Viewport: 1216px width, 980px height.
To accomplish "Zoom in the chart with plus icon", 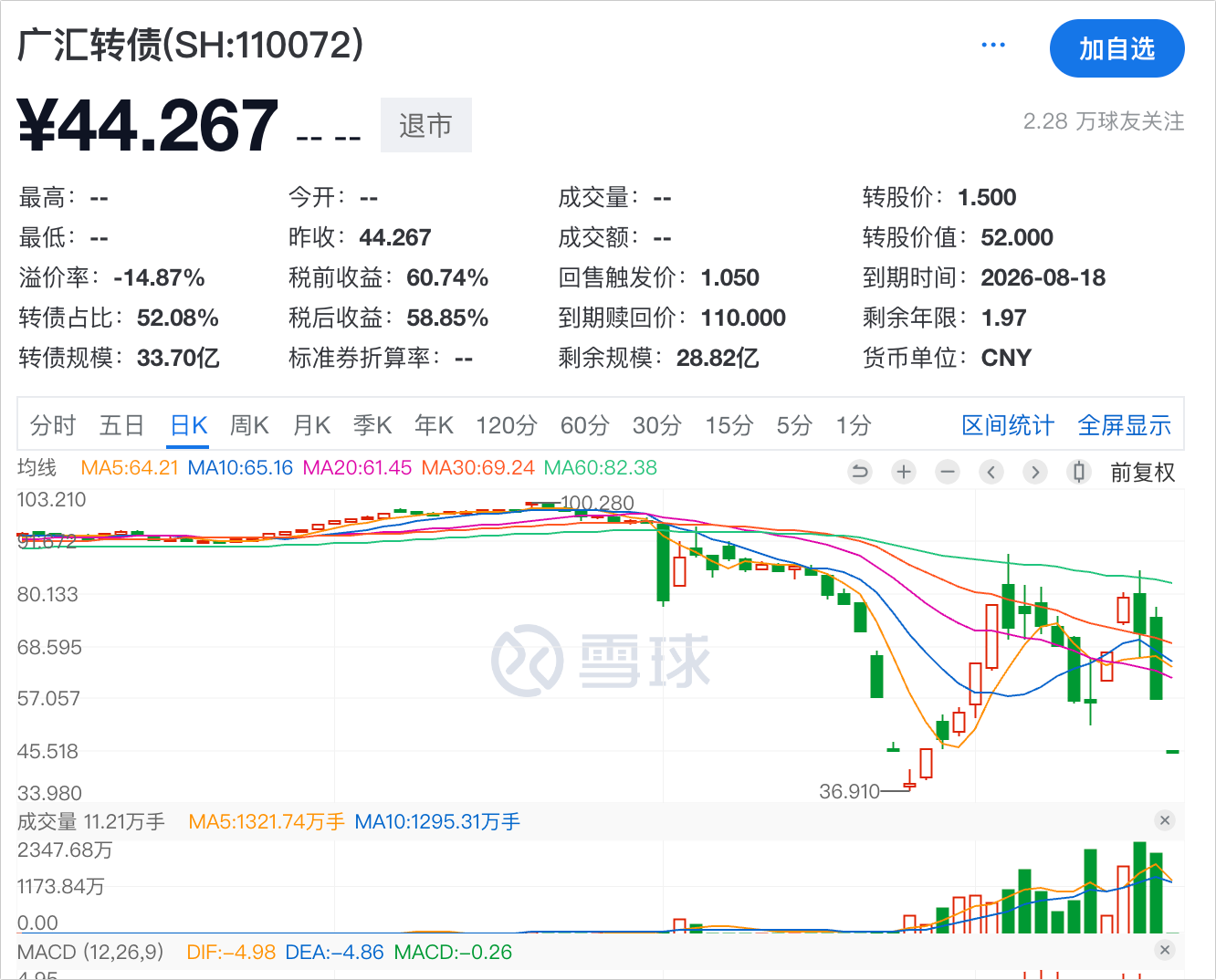I will 904,472.
